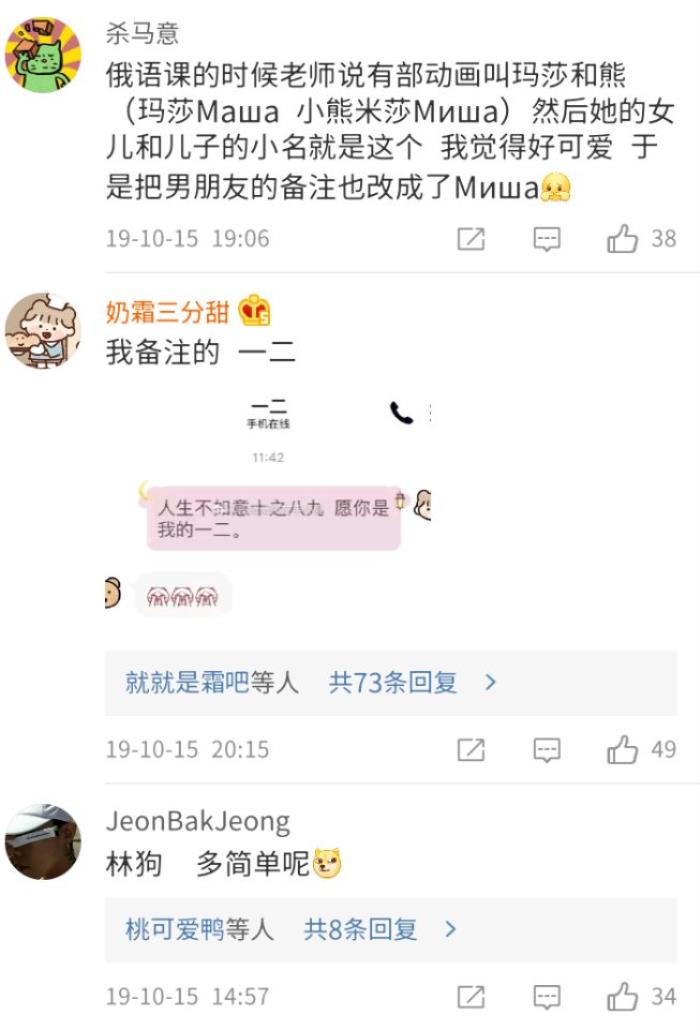Like 奶霜三分甜's comment
This screenshot has width=700, height=1029.
click(x=622, y=750)
